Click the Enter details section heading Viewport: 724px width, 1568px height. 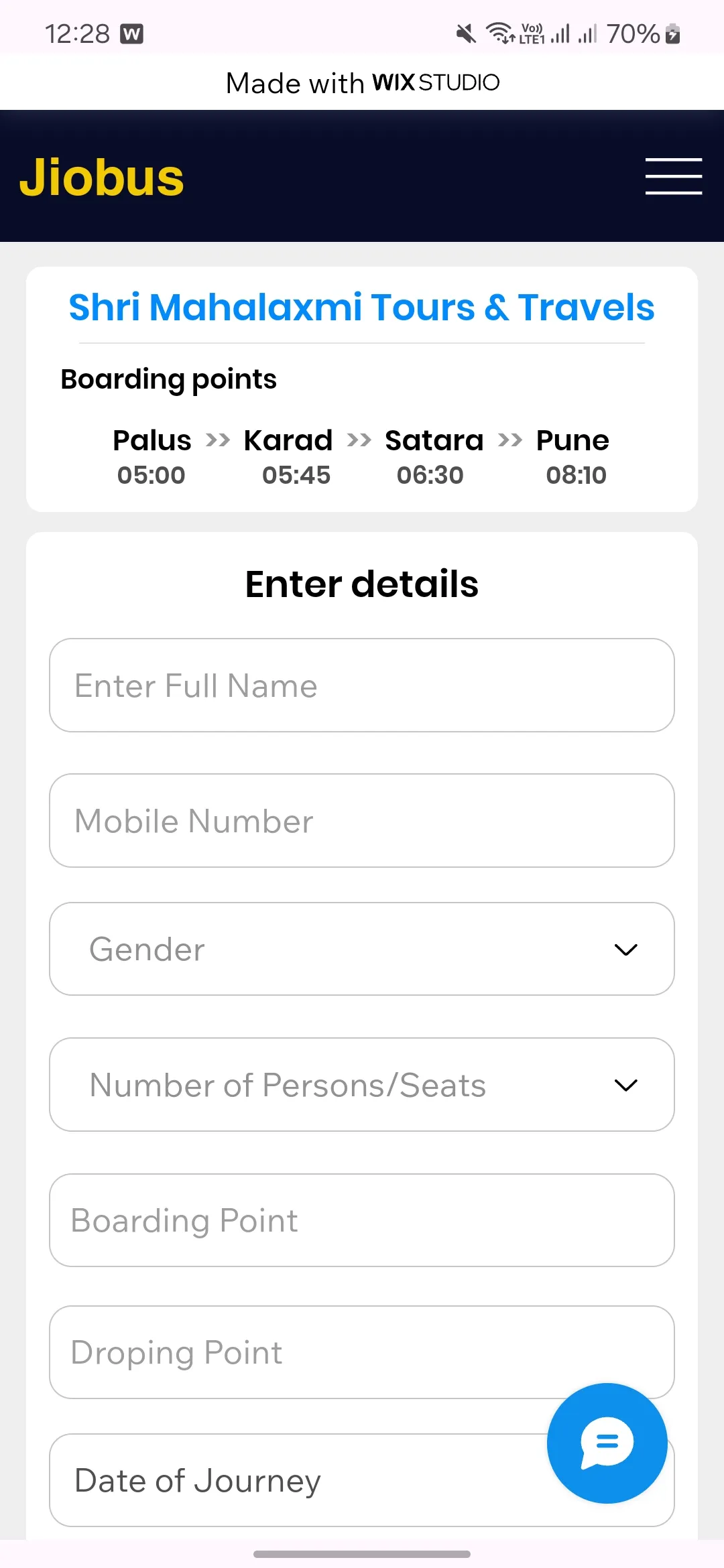click(x=362, y=584)
